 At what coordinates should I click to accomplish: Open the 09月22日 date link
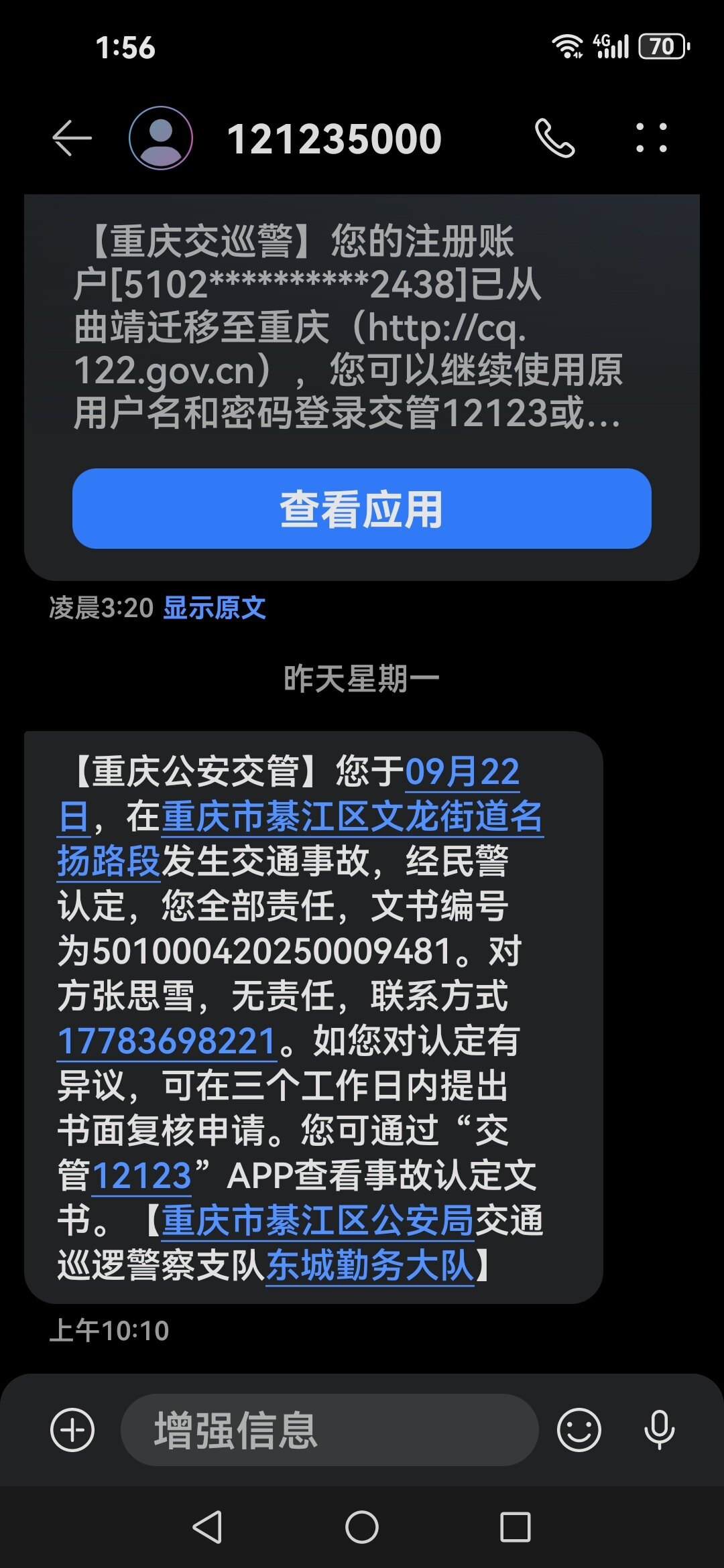click(462, 772)
